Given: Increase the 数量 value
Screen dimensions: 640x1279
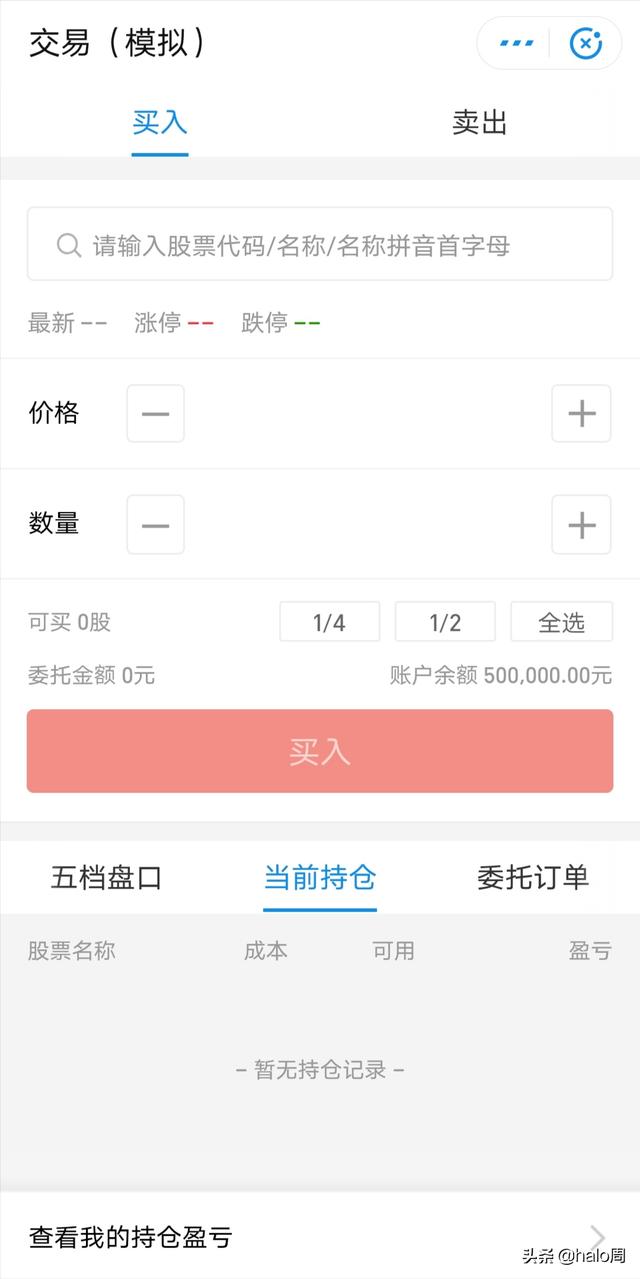Looking at the screenshot, I should [581, 524].
